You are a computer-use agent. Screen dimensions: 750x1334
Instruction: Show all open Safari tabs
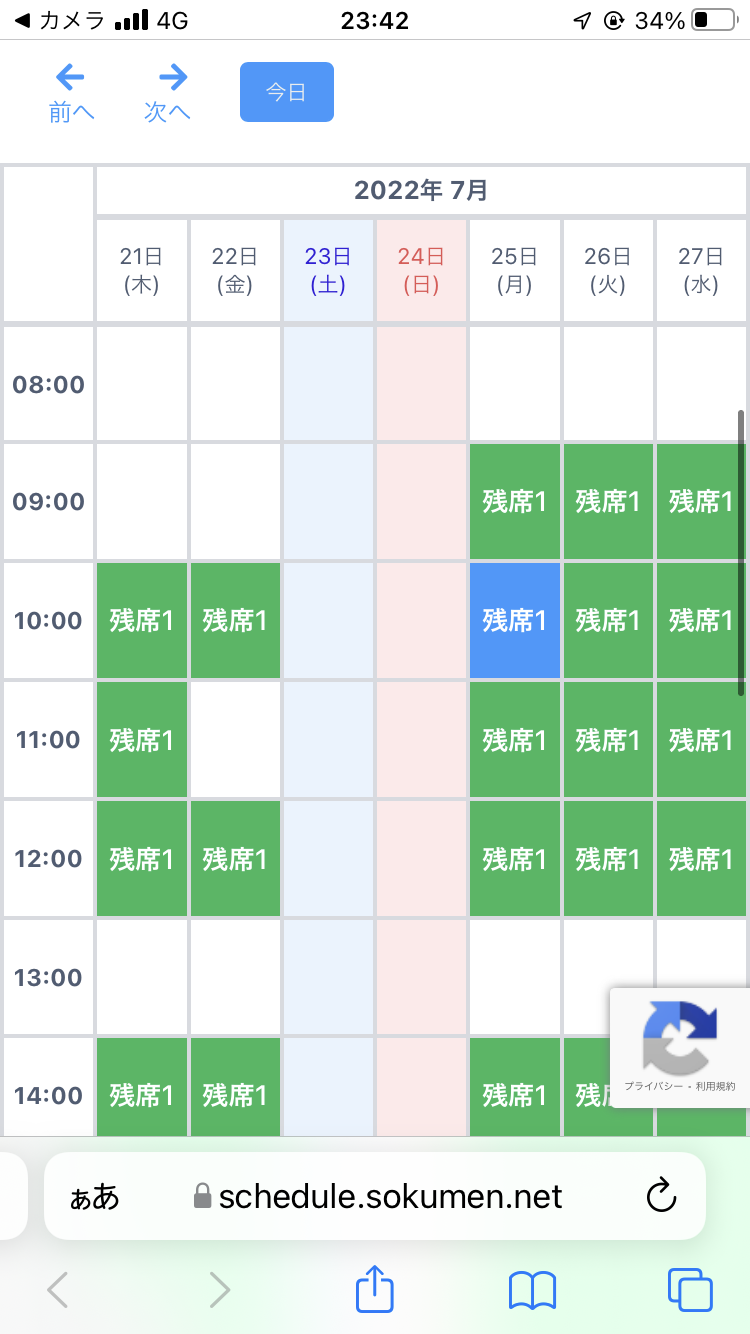(689, 1288)
